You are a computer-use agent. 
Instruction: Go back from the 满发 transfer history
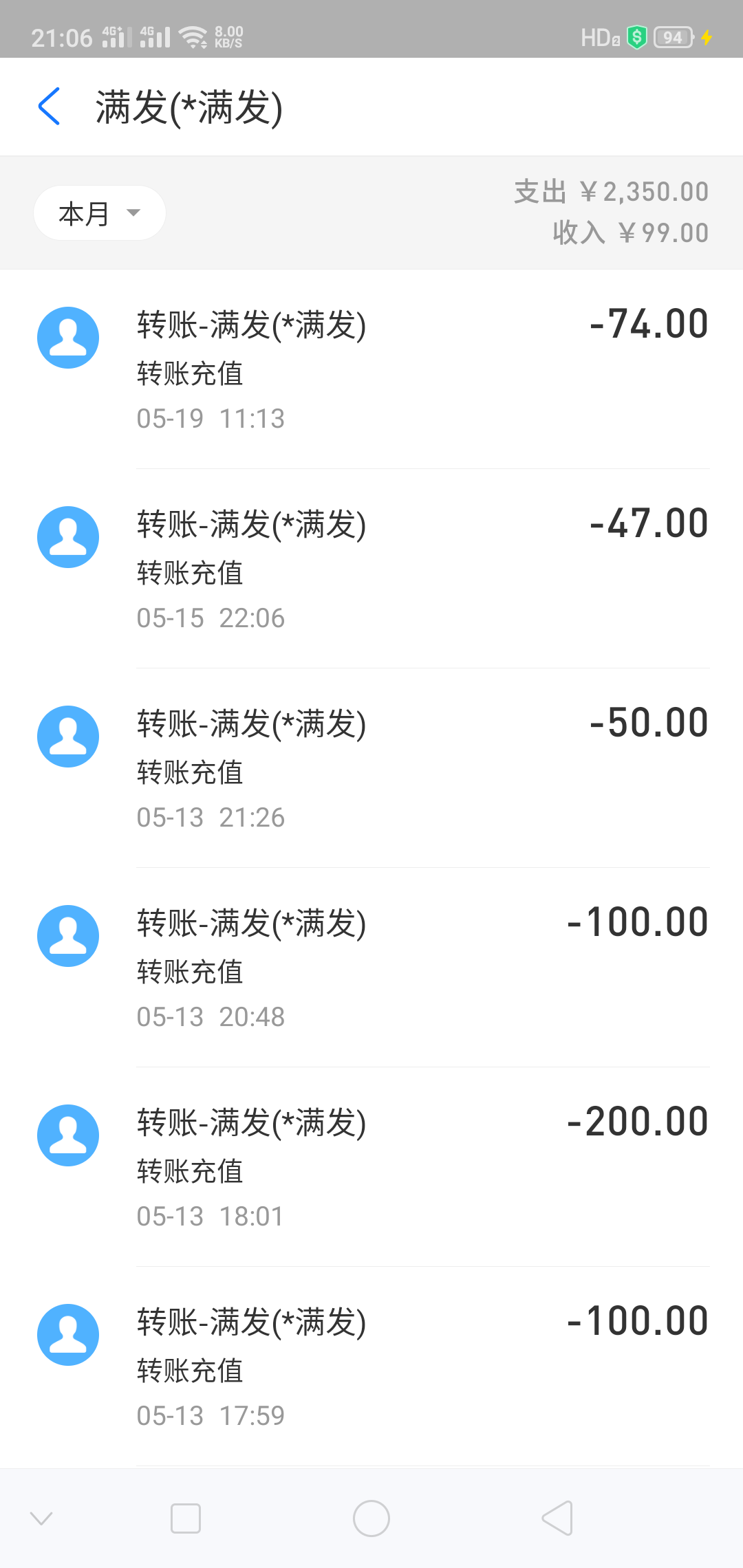pyautogui.click(x=50, y=107)
